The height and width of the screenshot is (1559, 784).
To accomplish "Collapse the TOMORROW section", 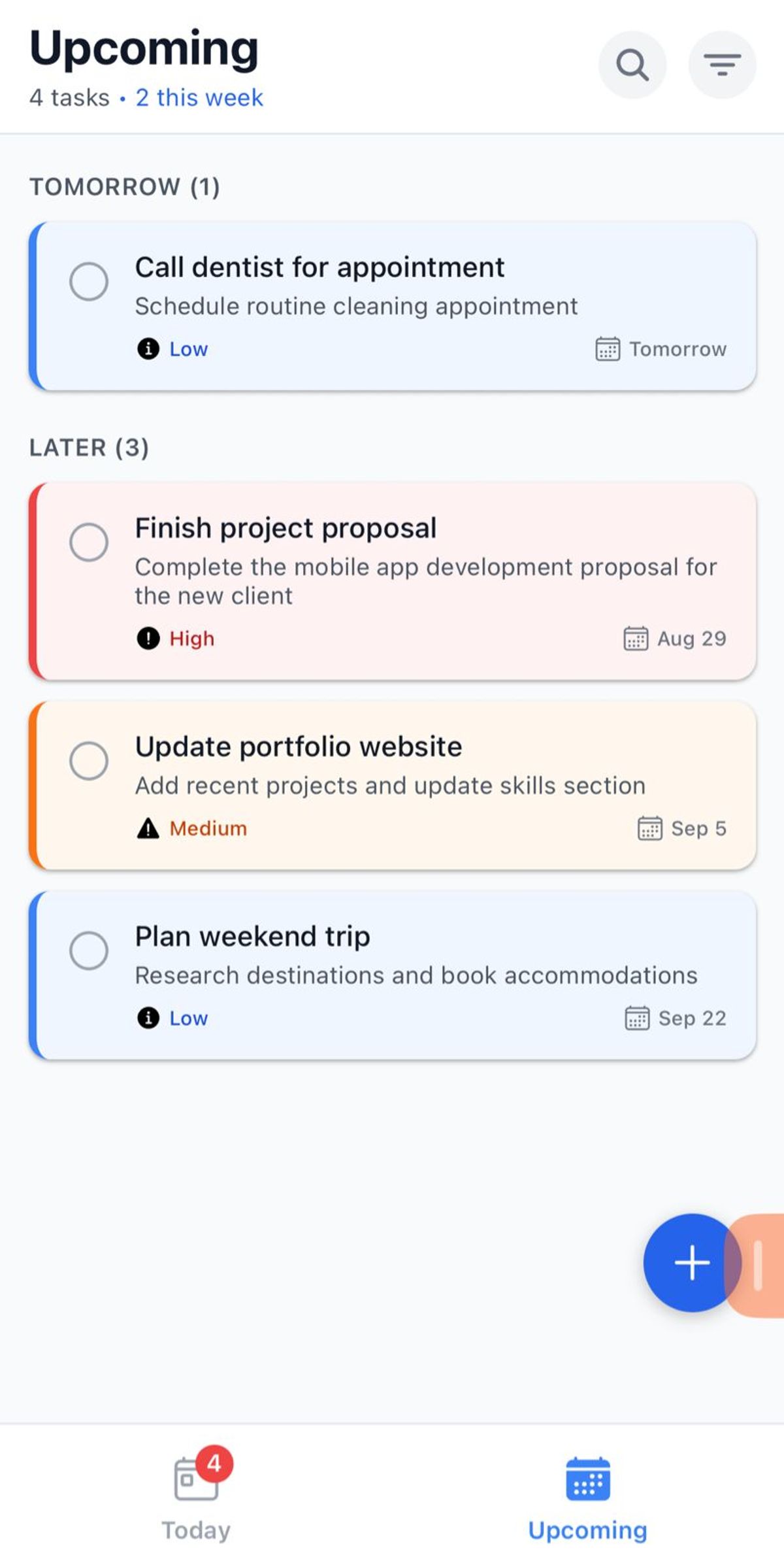I will pos(124,185).
